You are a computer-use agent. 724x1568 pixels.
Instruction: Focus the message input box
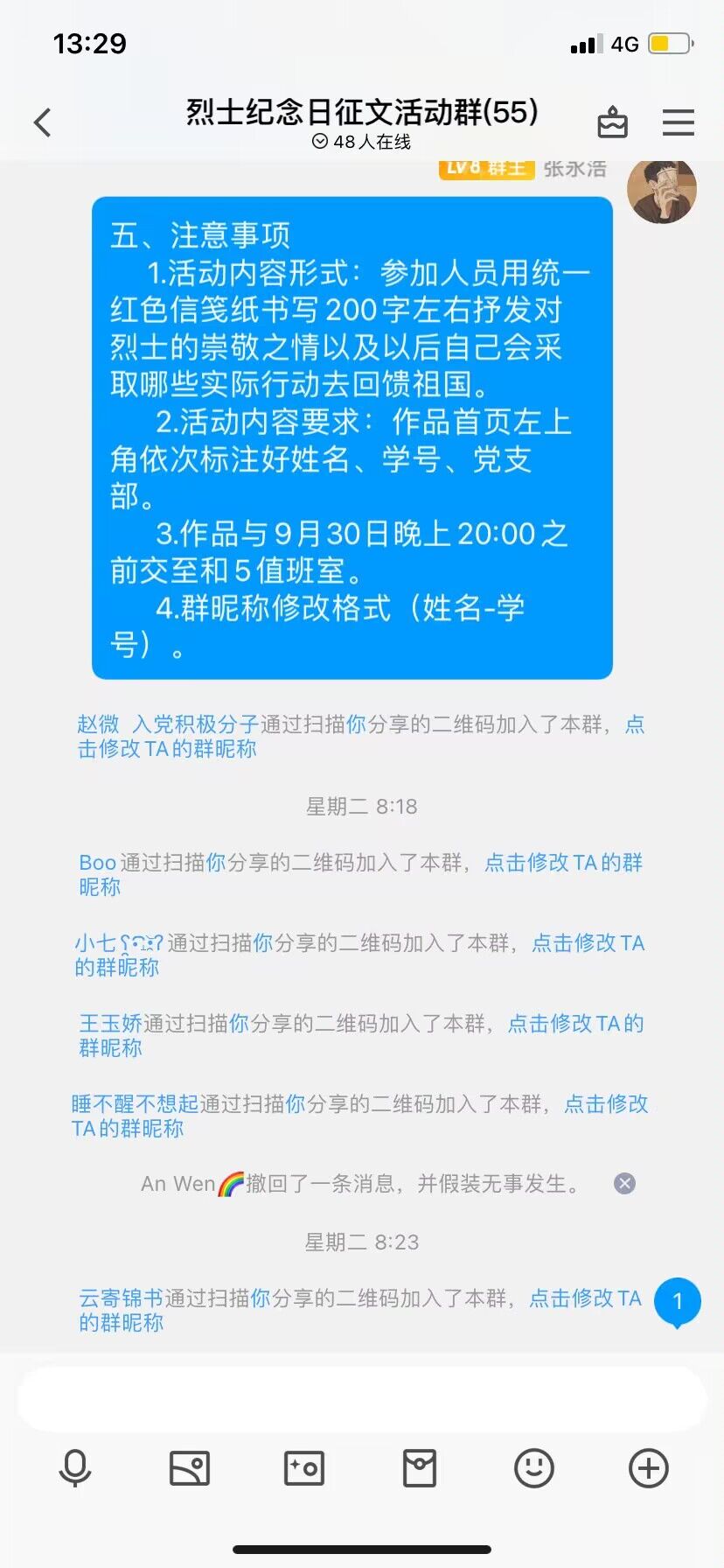pyautogui.click(x=362, y=1398)
